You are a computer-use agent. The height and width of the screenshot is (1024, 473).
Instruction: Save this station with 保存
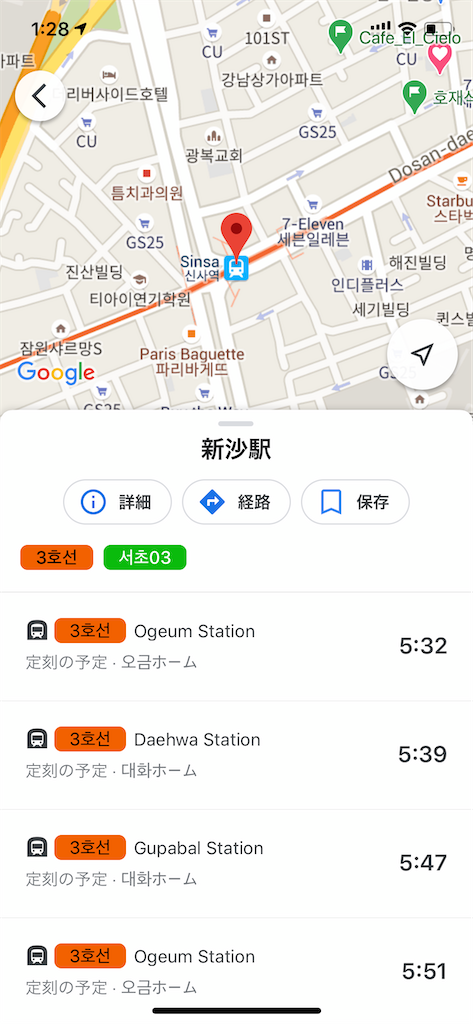tap(355, 502)
